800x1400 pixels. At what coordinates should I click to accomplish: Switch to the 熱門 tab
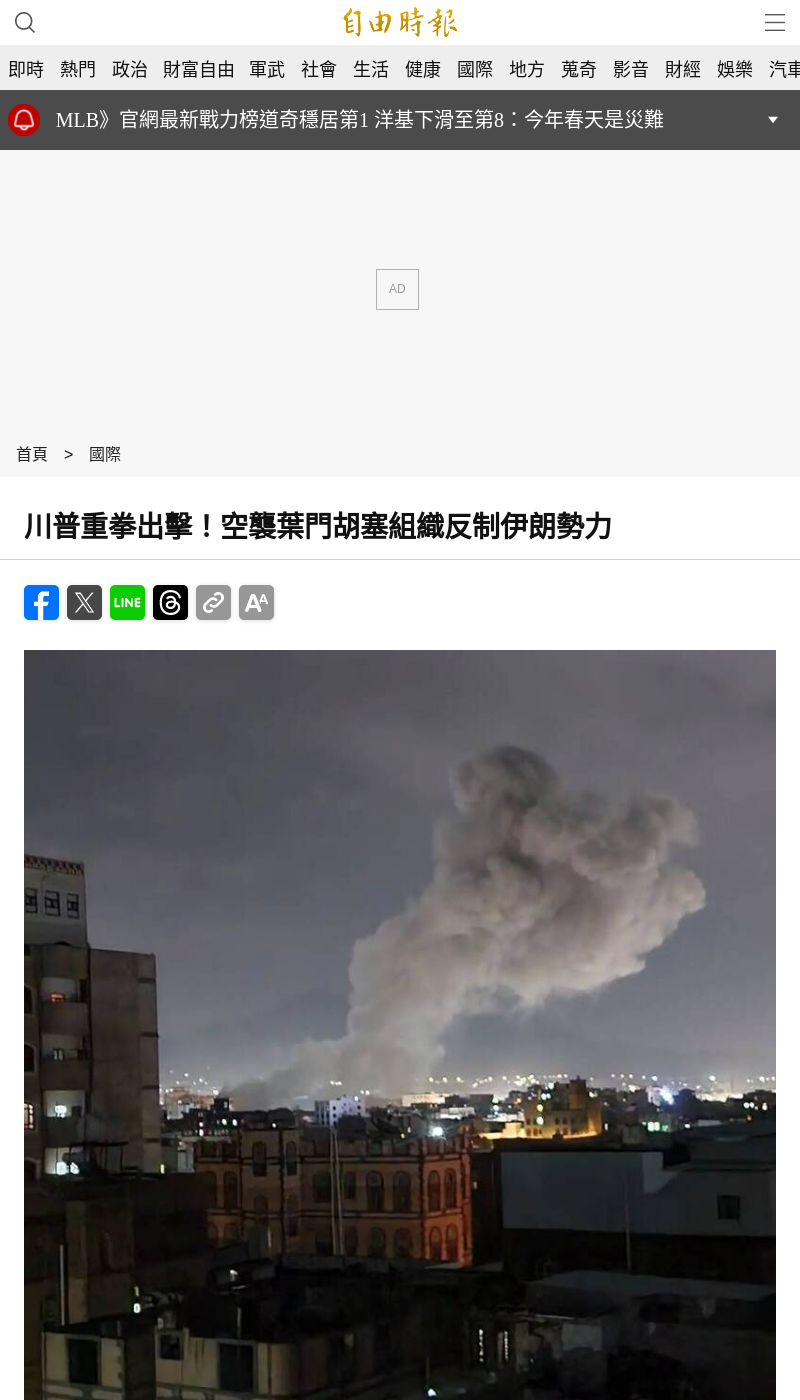pyautogui.click(x=78, y=69)
